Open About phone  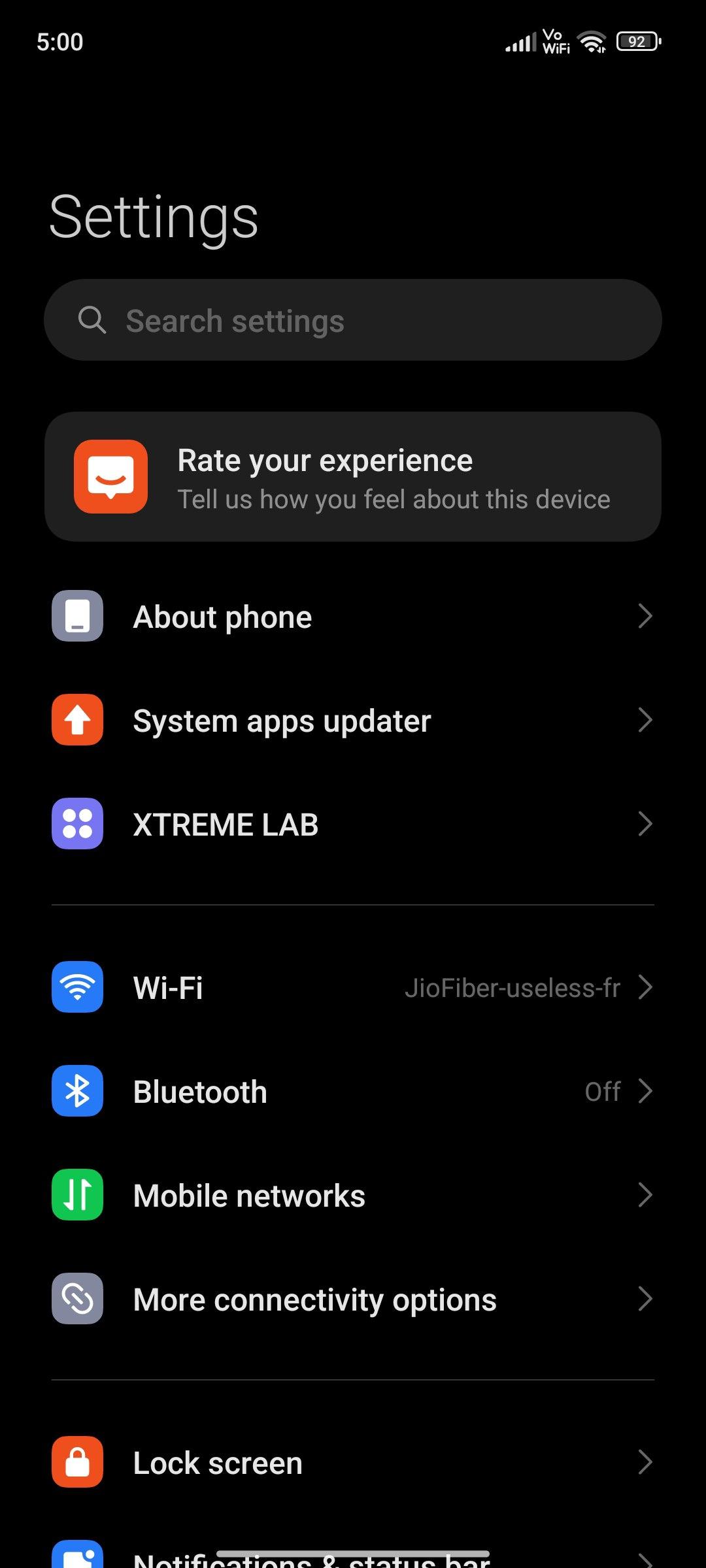pos(353,617)
